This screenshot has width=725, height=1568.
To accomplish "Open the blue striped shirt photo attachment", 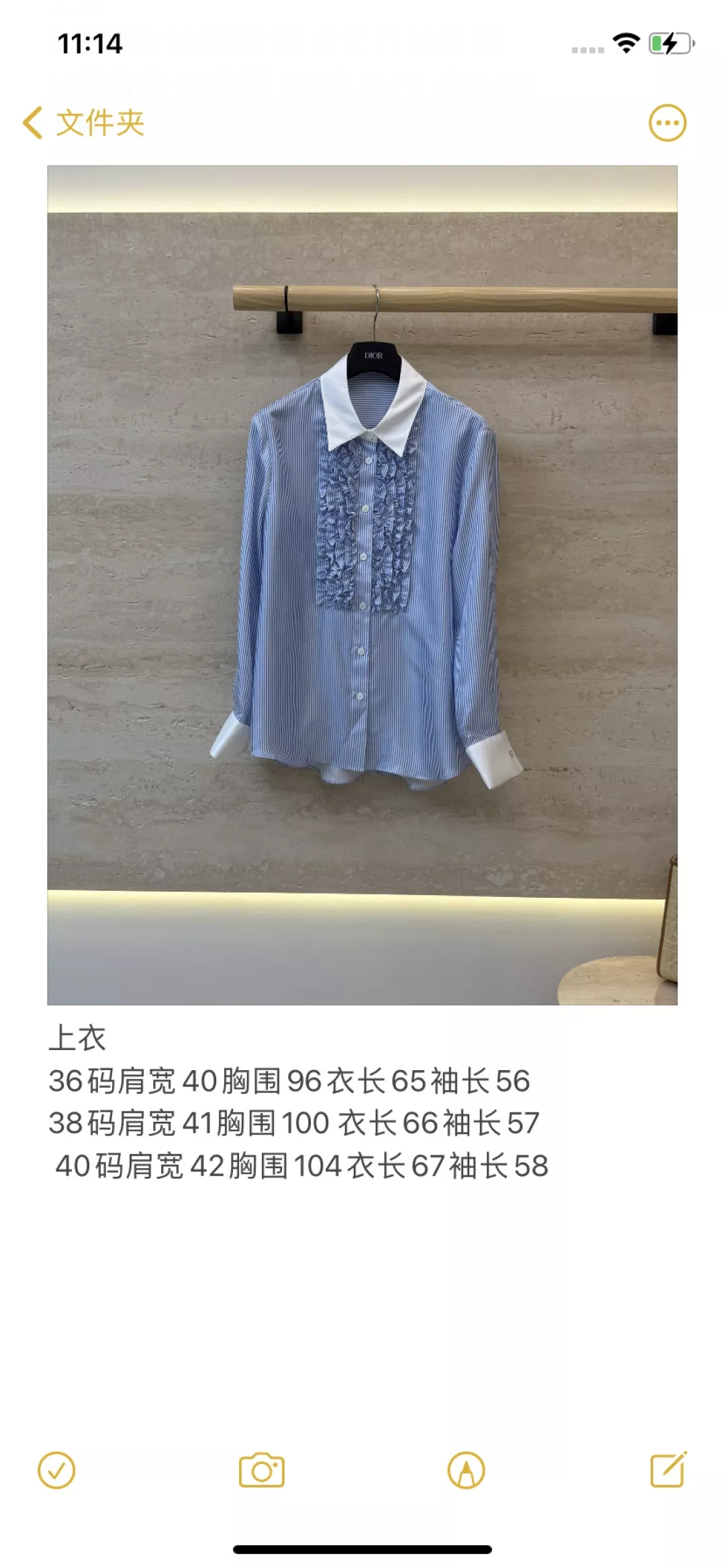I will pyautogui.click(x=362, y=585).
